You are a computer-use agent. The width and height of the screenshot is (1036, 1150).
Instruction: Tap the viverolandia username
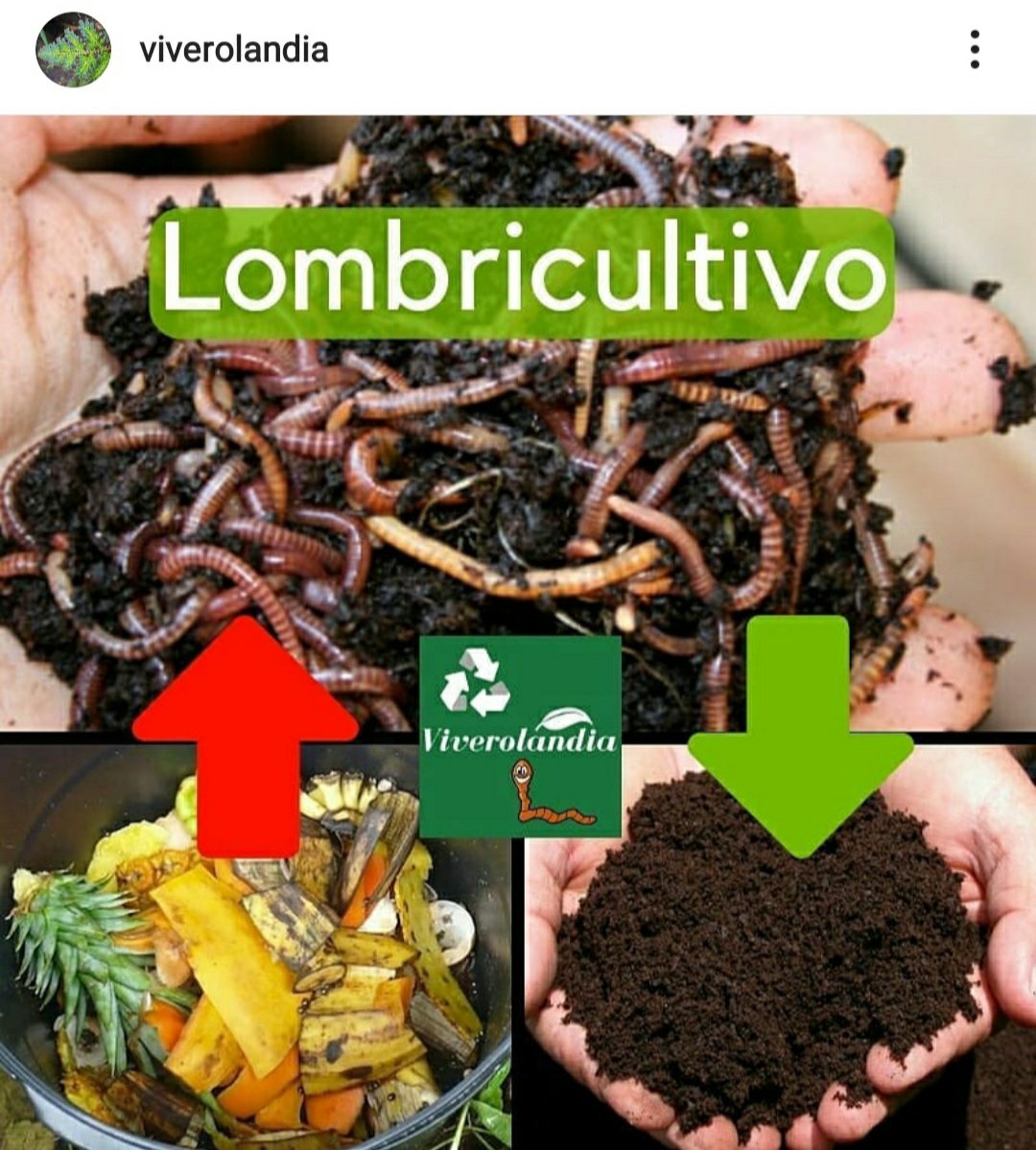(x=234, y=50)
